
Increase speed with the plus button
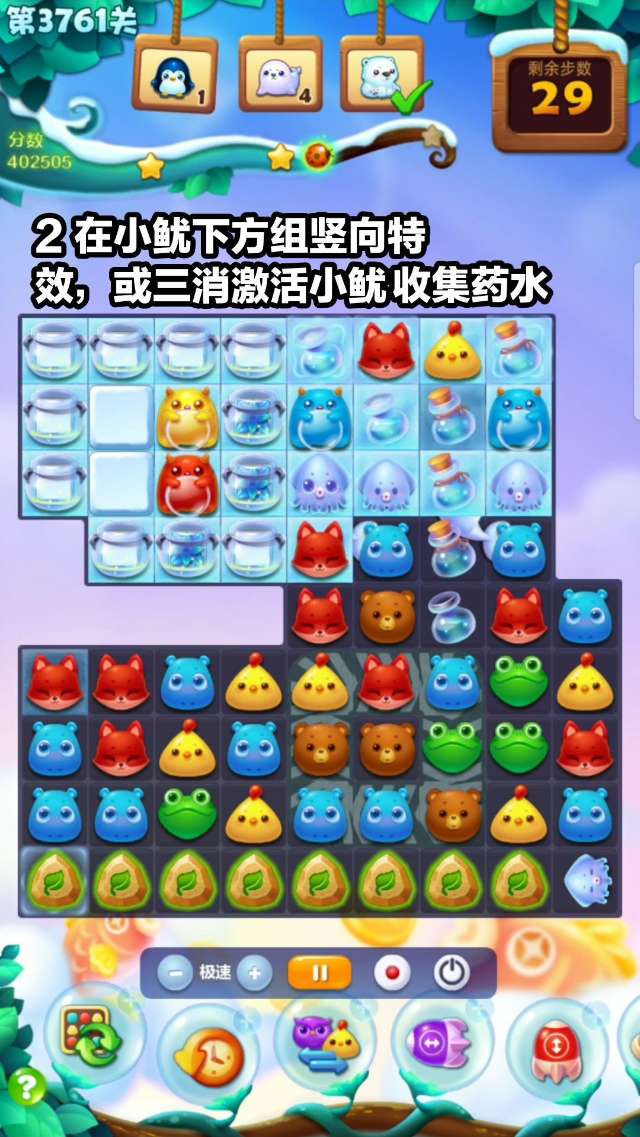(x=254, y=972)
